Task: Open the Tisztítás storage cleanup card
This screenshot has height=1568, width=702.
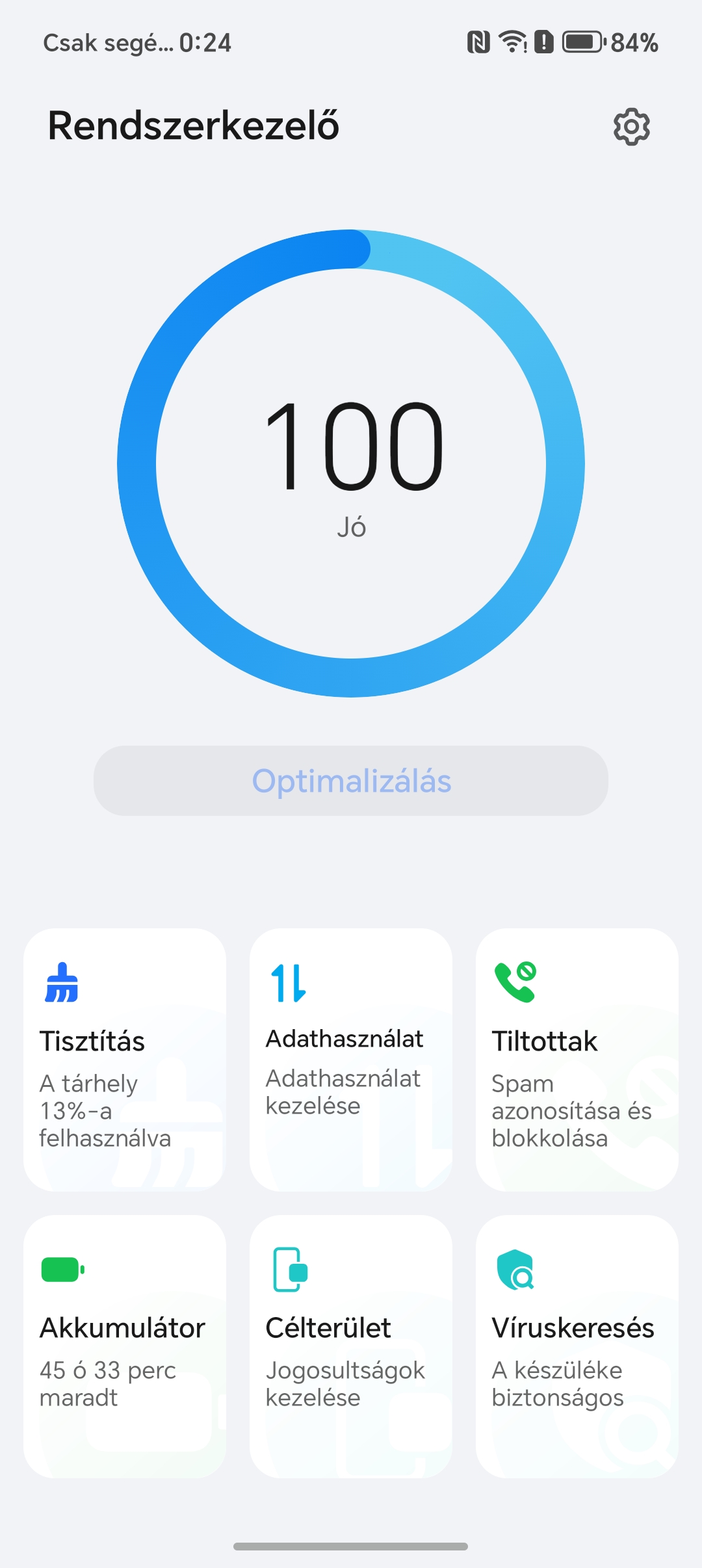Action: tap(125, 1060)
